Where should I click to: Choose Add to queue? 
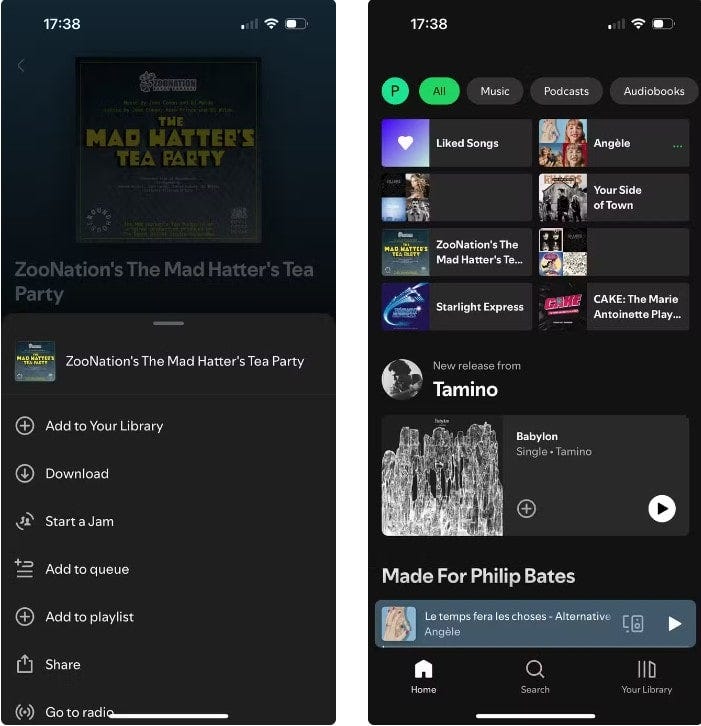click(87, 569)
